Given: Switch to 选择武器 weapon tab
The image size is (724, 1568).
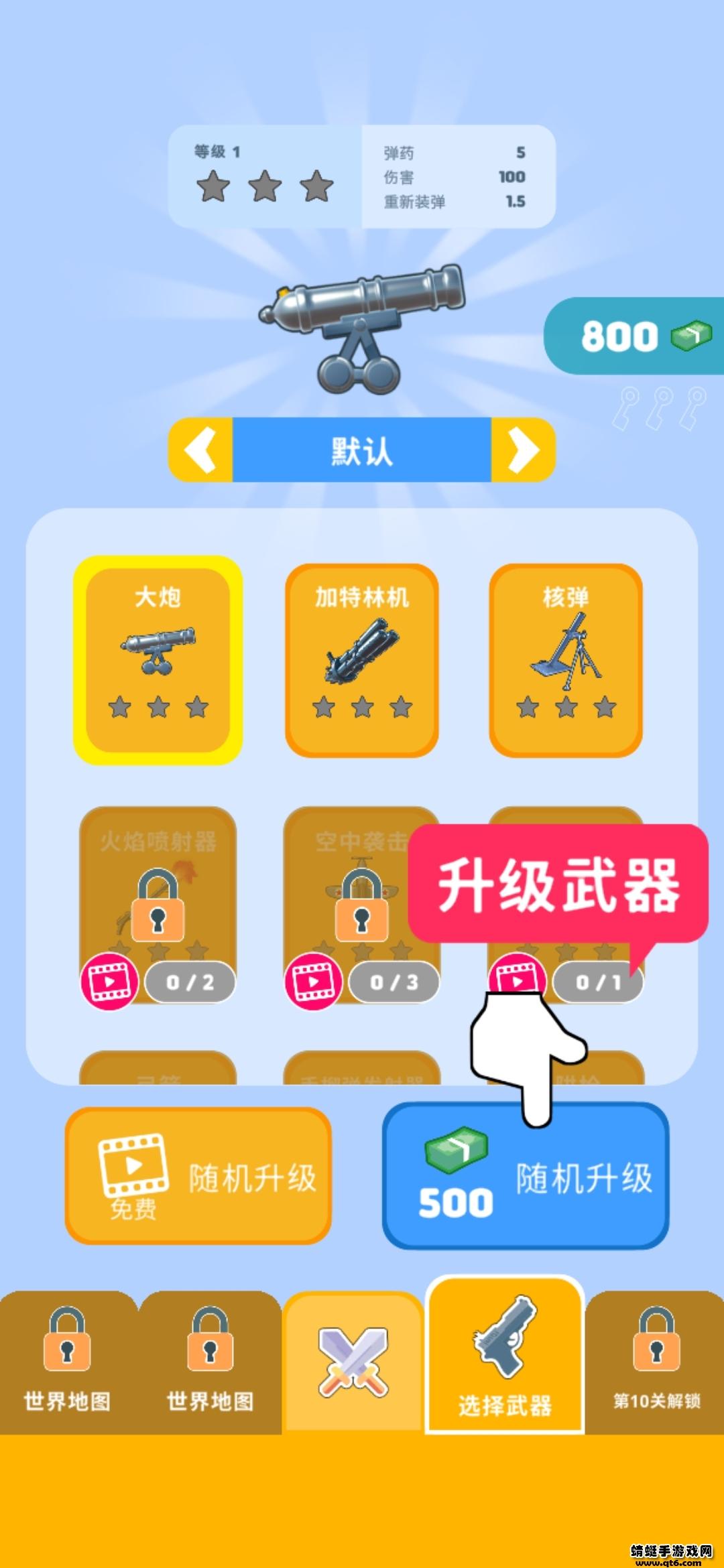Looking at the screenshot, I should pos(504,1357).
